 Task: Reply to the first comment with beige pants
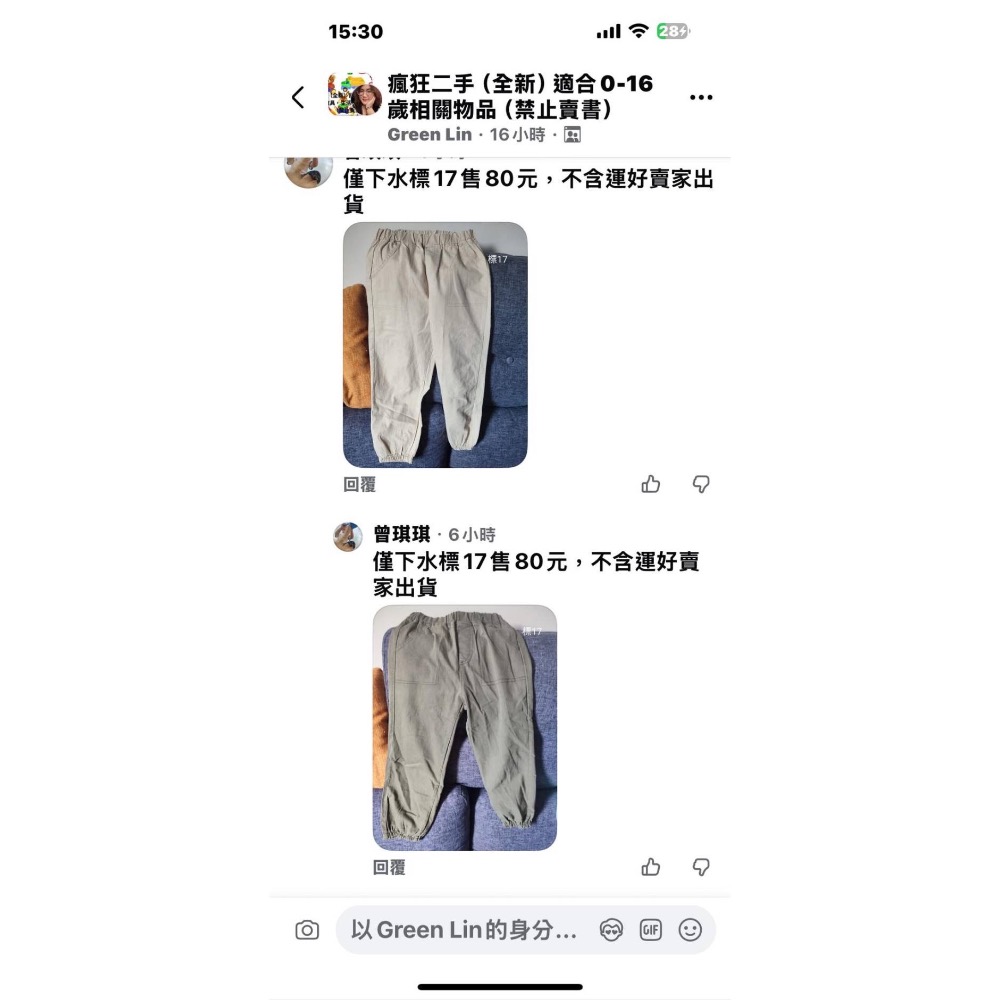(x=359, y=484)
